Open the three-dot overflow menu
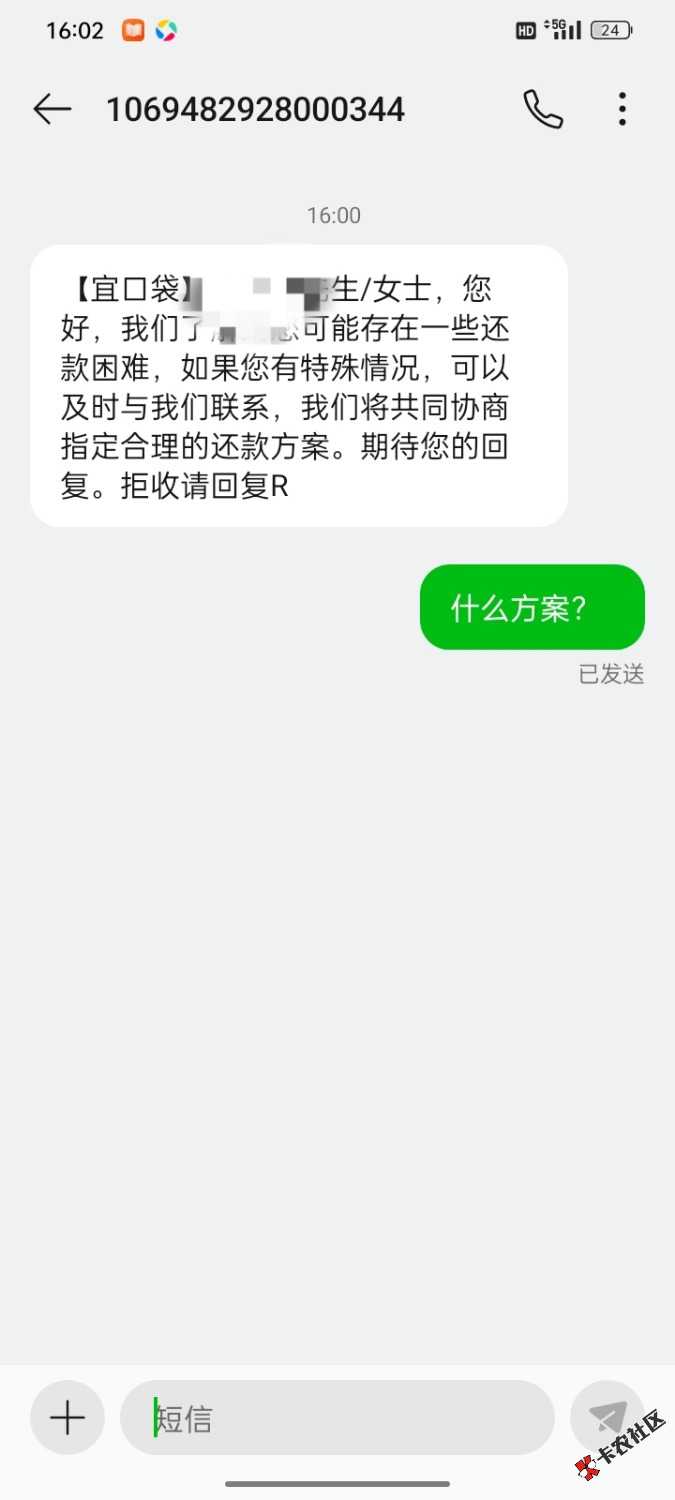The image size is (675, 1500). (x=622, y=109)
